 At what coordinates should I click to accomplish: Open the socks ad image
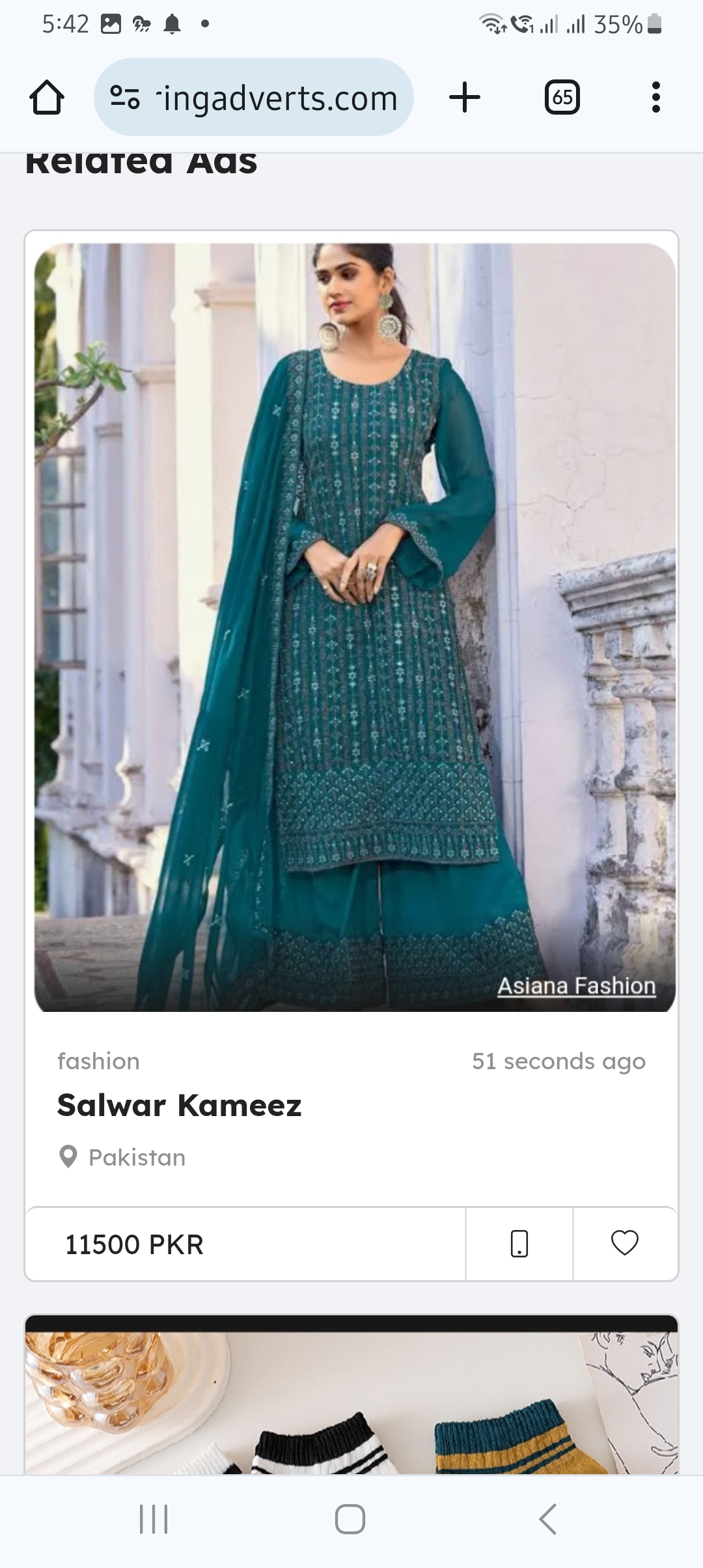tap(351, 1400)
